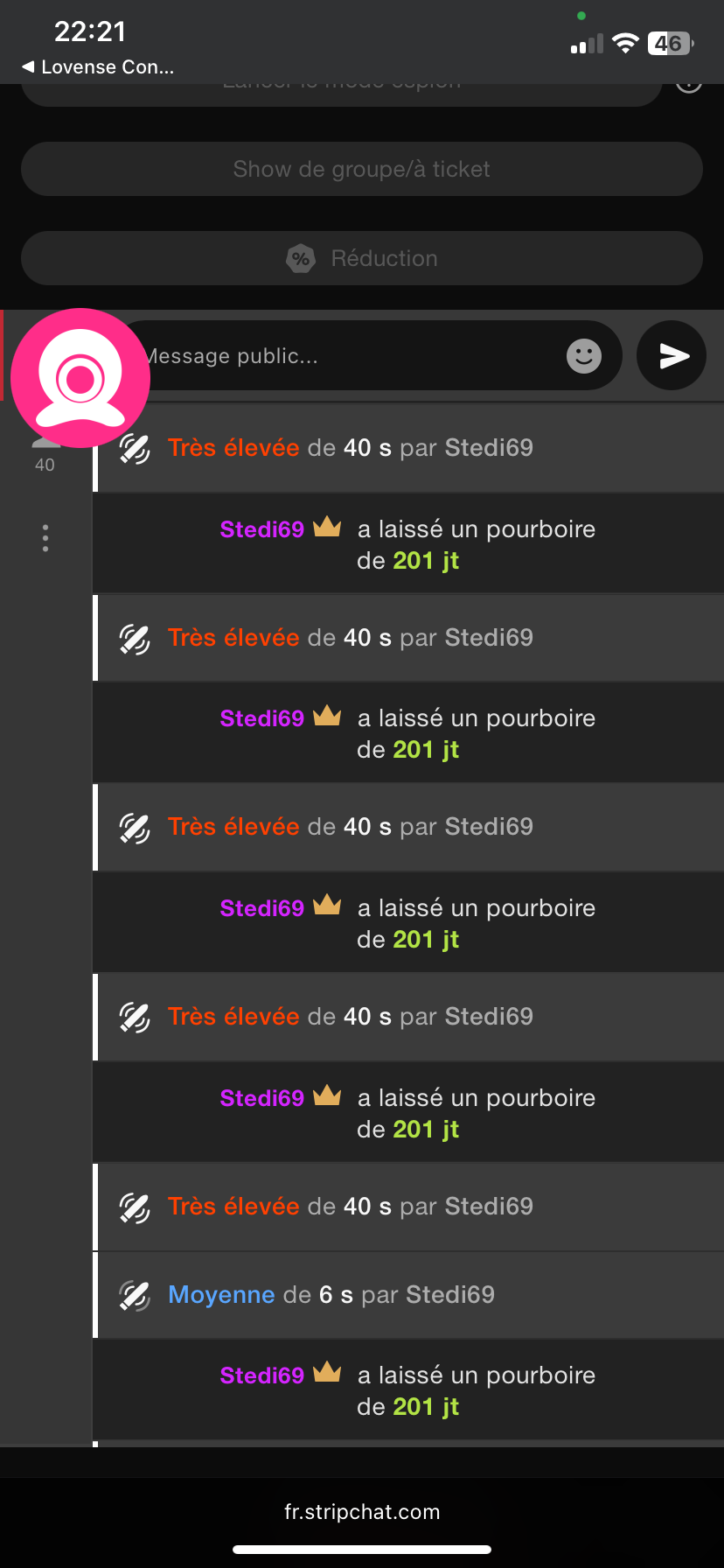Image resolution: width=724 pixels, height=1568 pixels.
Task: Open the emoji picker
Action: [584, 356]
